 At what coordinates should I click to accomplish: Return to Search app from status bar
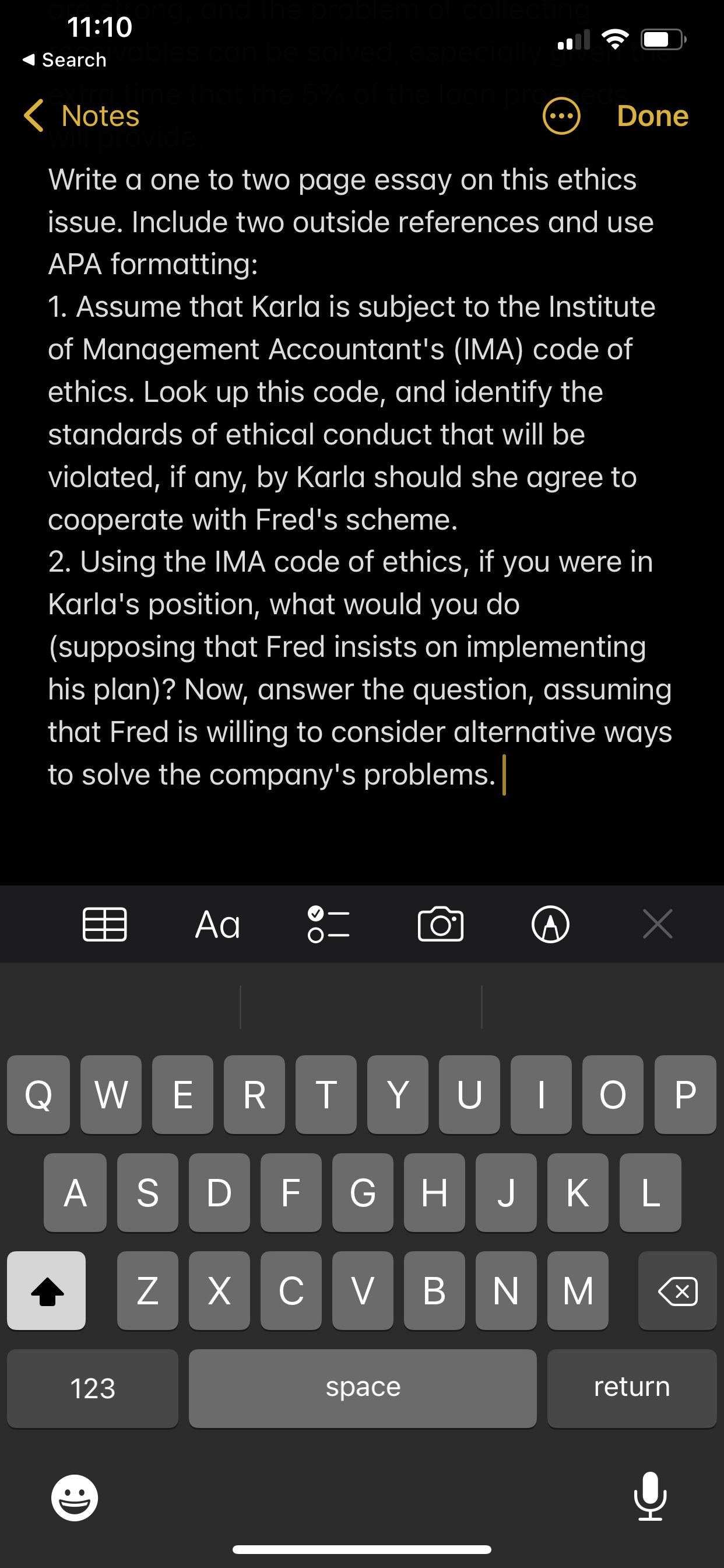(65, 60)
